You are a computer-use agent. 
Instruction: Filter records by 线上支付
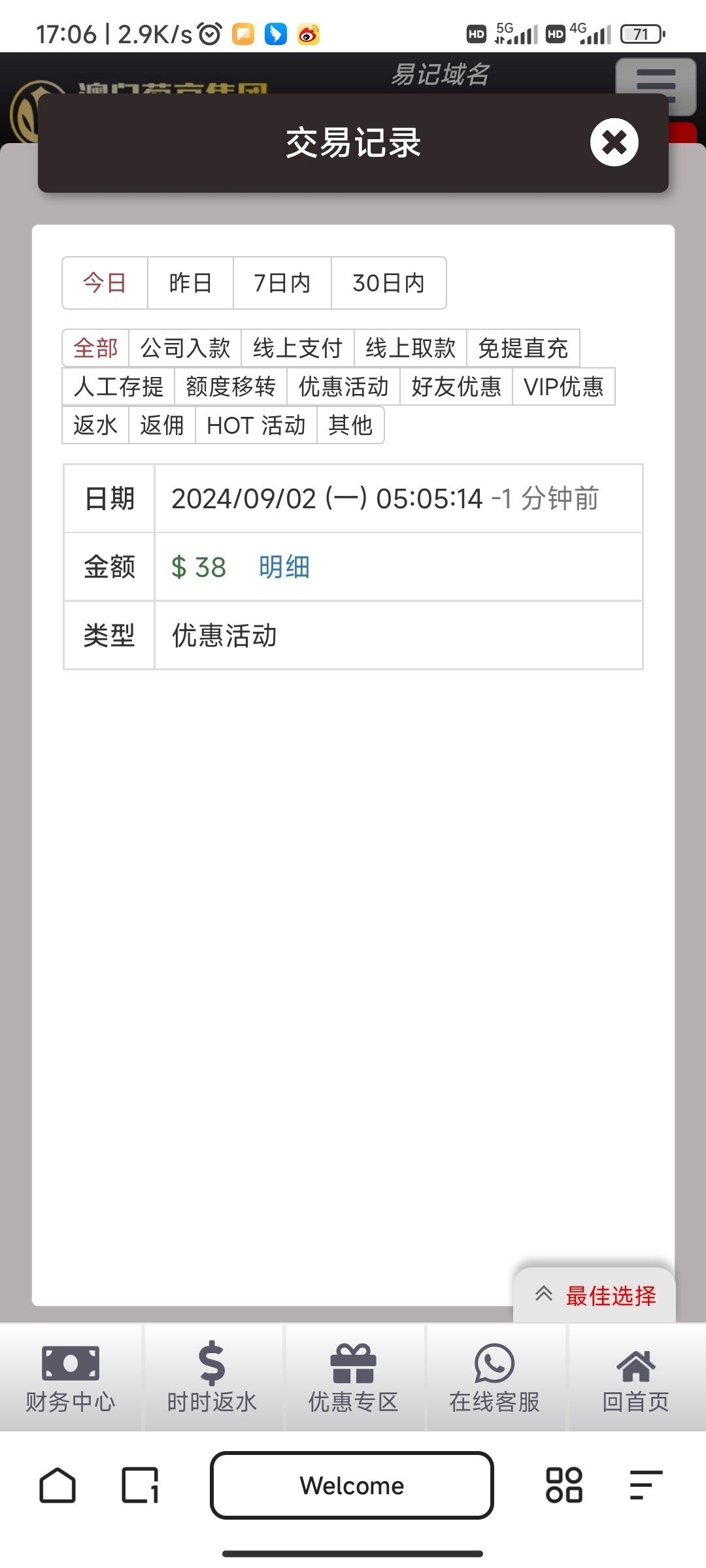click(x=297, y=348)
